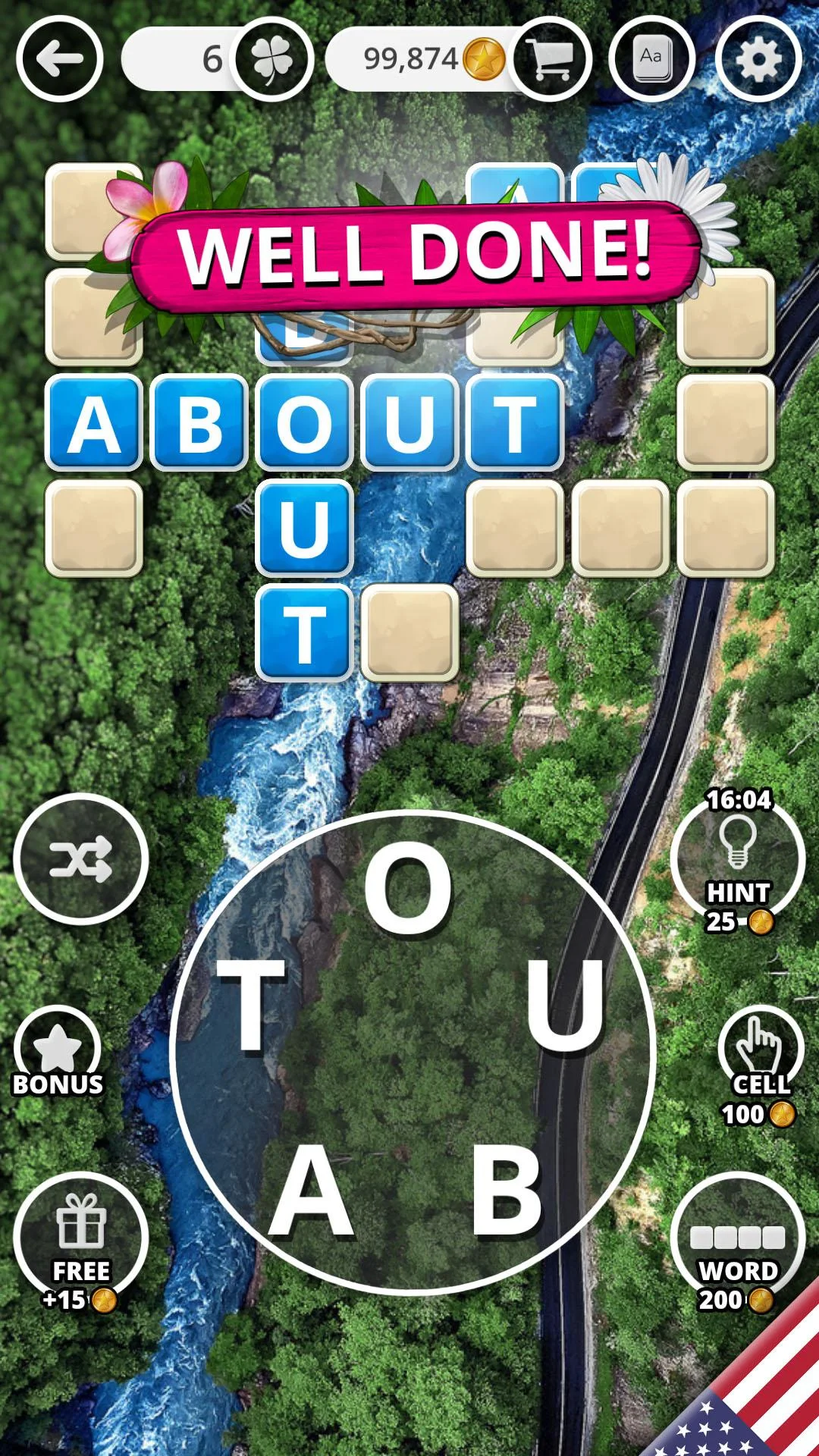Go back using the arrow button
The width and height of the screenshot is (819, 1456).
[x=60, y=59]
